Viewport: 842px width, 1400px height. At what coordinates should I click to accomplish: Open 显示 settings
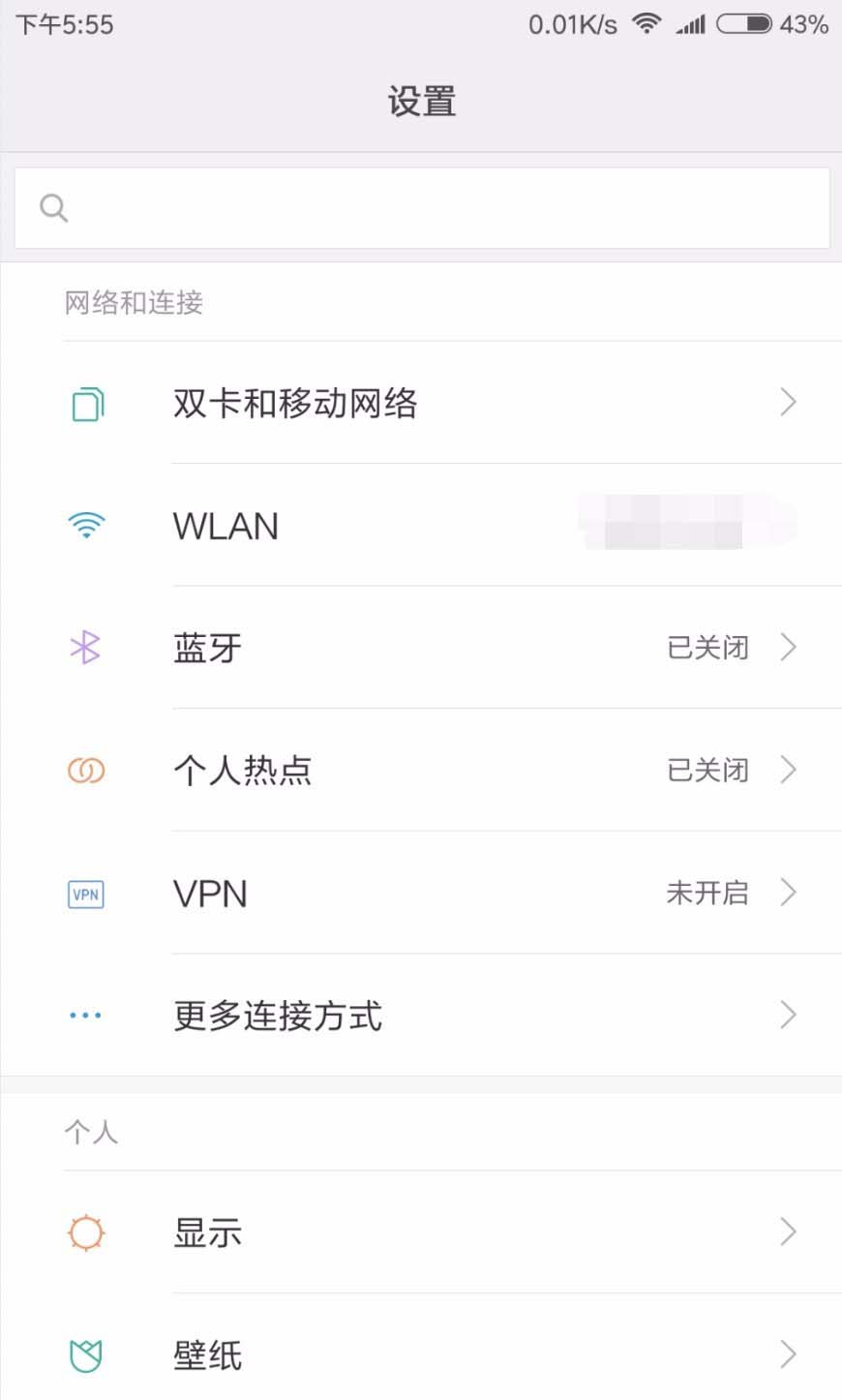(x=421, y=1233)
